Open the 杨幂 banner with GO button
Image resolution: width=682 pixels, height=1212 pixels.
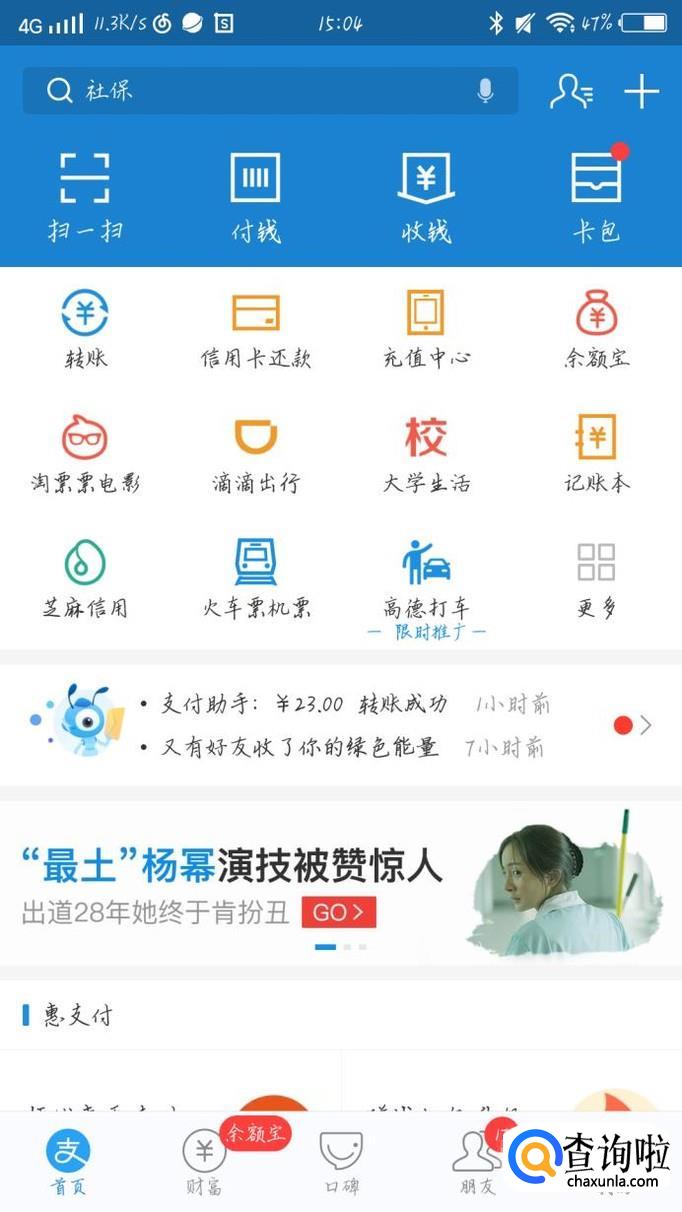click(x=341, y=883)
